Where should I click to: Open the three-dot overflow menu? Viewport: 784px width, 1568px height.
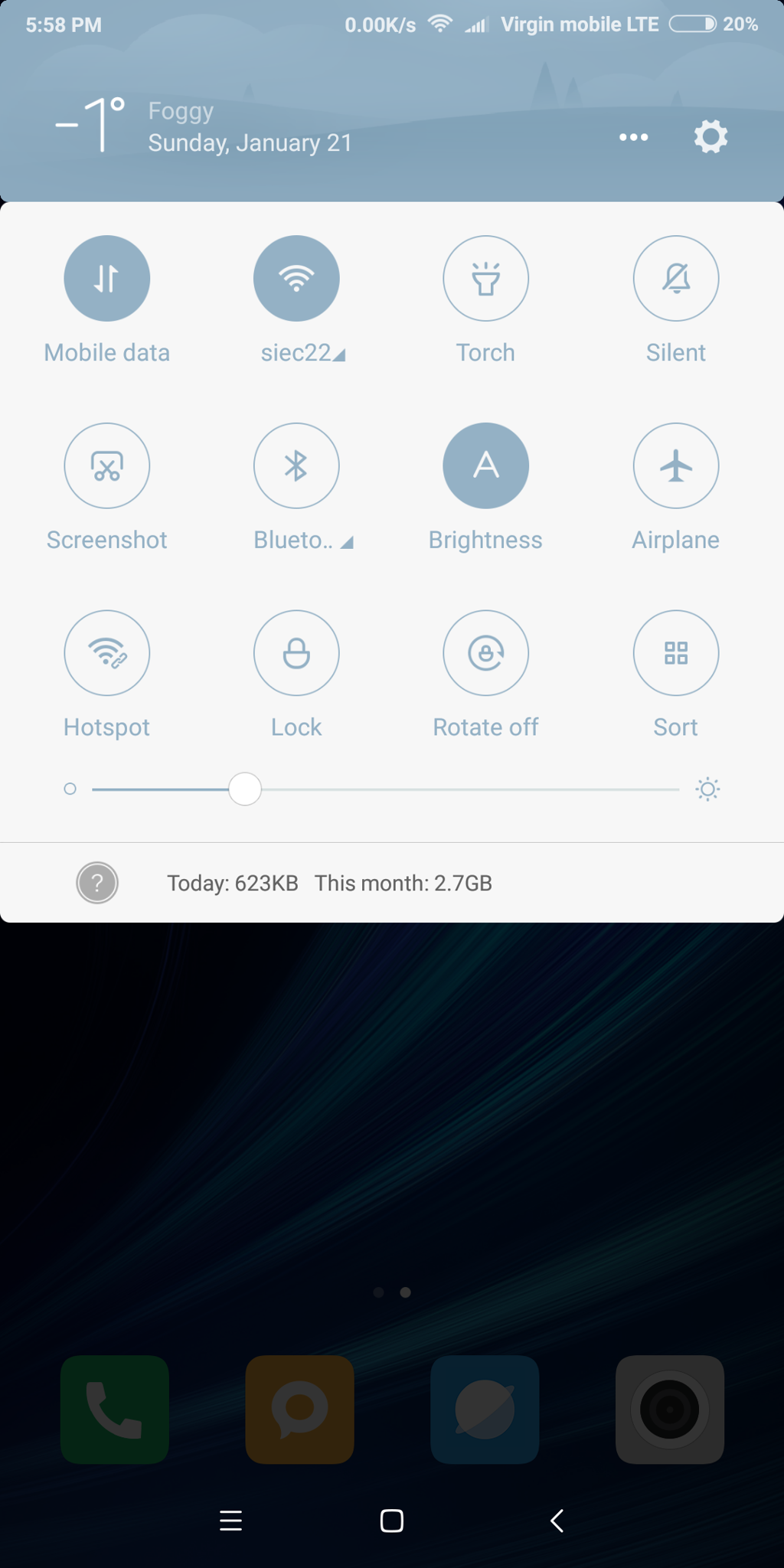633,137
